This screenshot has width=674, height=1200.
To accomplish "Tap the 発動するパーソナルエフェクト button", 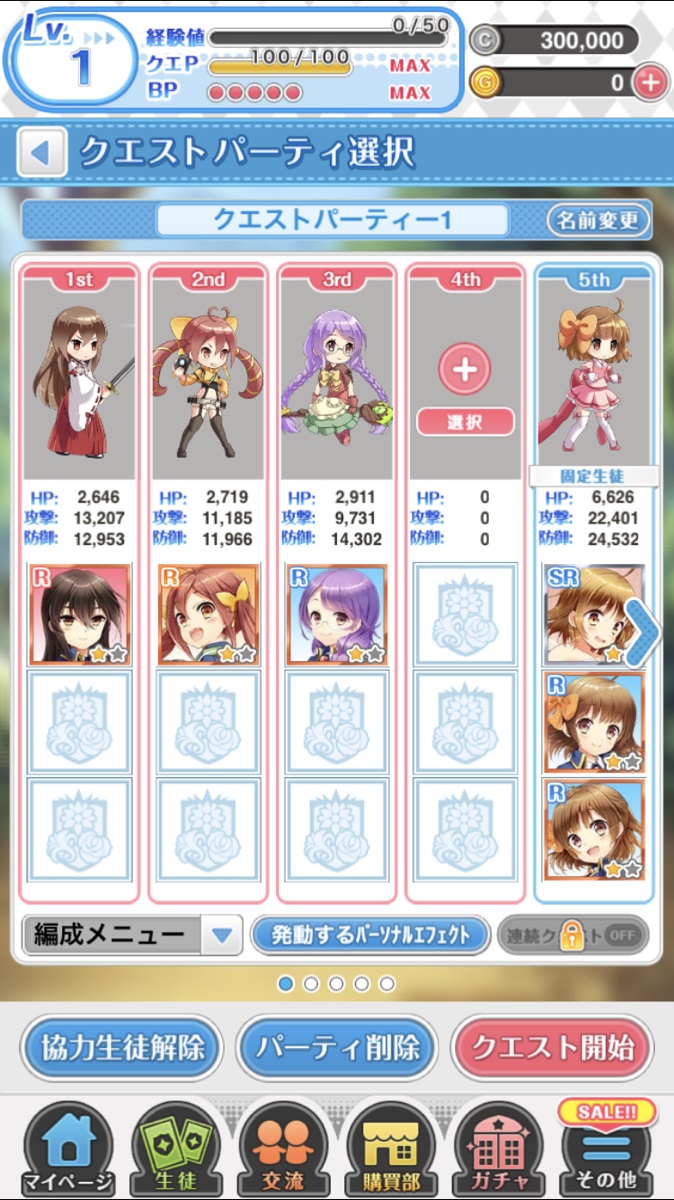I will point(370,936).
